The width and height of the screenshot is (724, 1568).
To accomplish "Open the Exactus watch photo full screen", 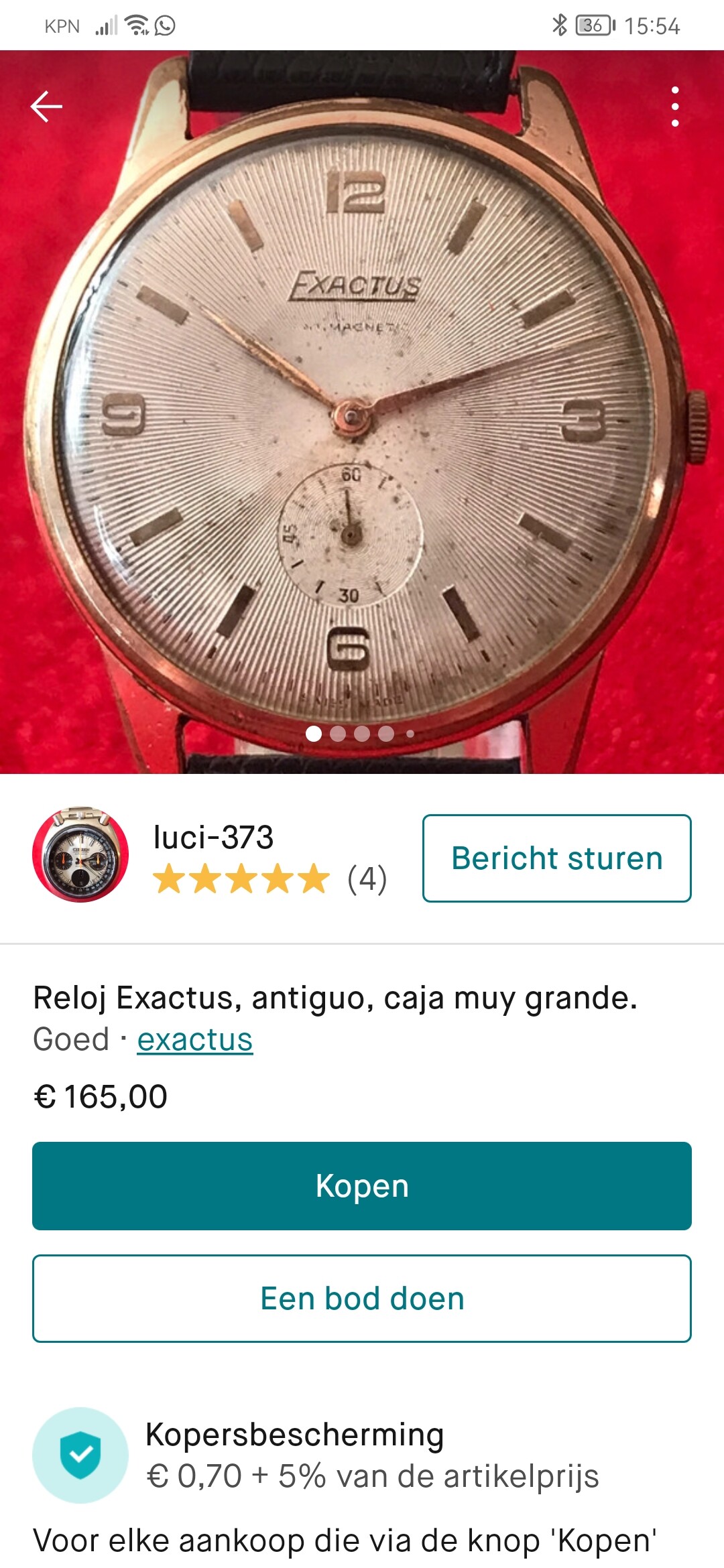I will [x=362, y=412].
